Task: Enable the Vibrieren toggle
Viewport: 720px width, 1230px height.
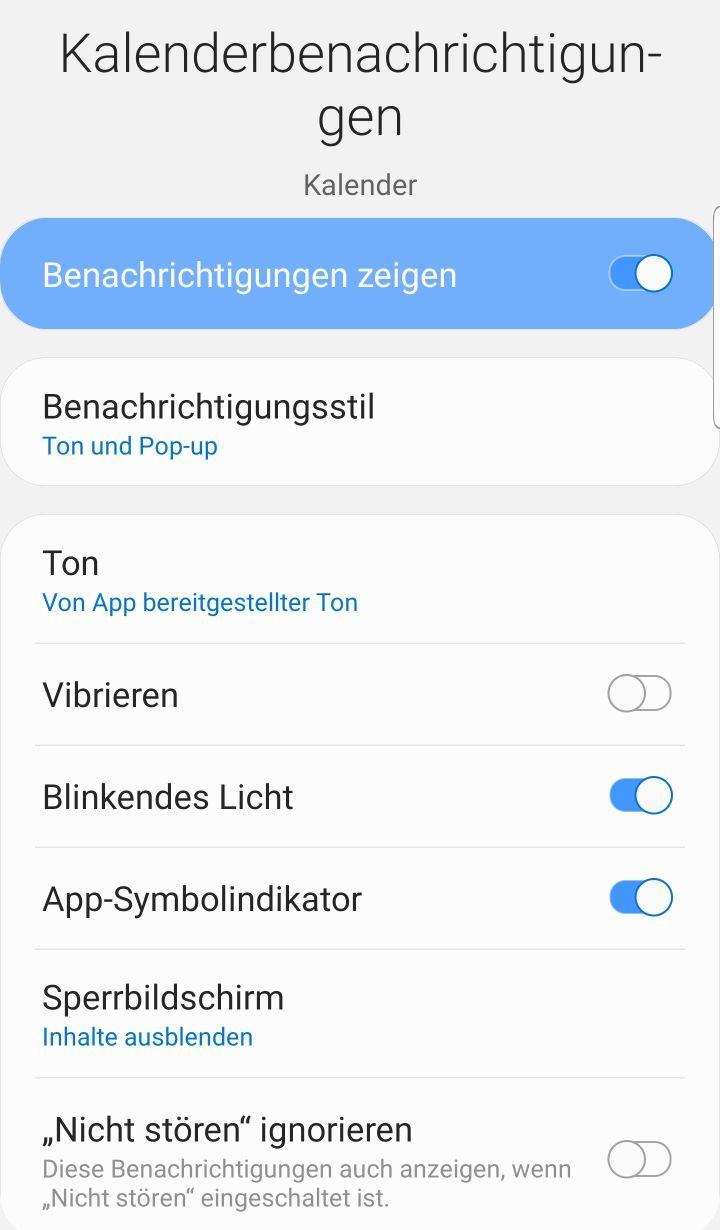Action: click(x=639, y=694)
